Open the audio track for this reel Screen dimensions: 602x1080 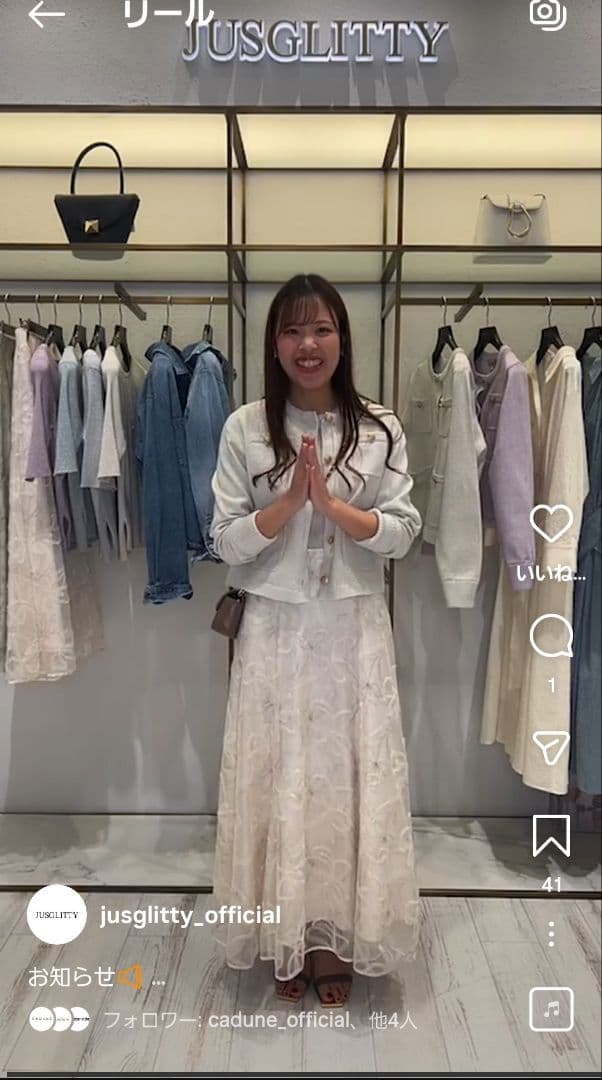[x=551, y=1009]
